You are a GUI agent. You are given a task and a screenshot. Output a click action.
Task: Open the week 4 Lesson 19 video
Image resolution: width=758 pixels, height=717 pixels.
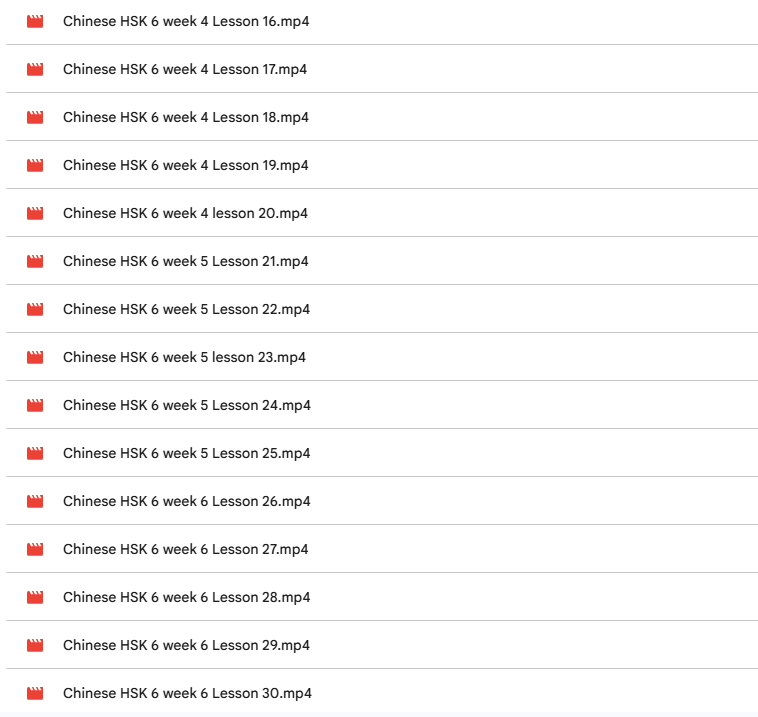(x=185, y=165)
